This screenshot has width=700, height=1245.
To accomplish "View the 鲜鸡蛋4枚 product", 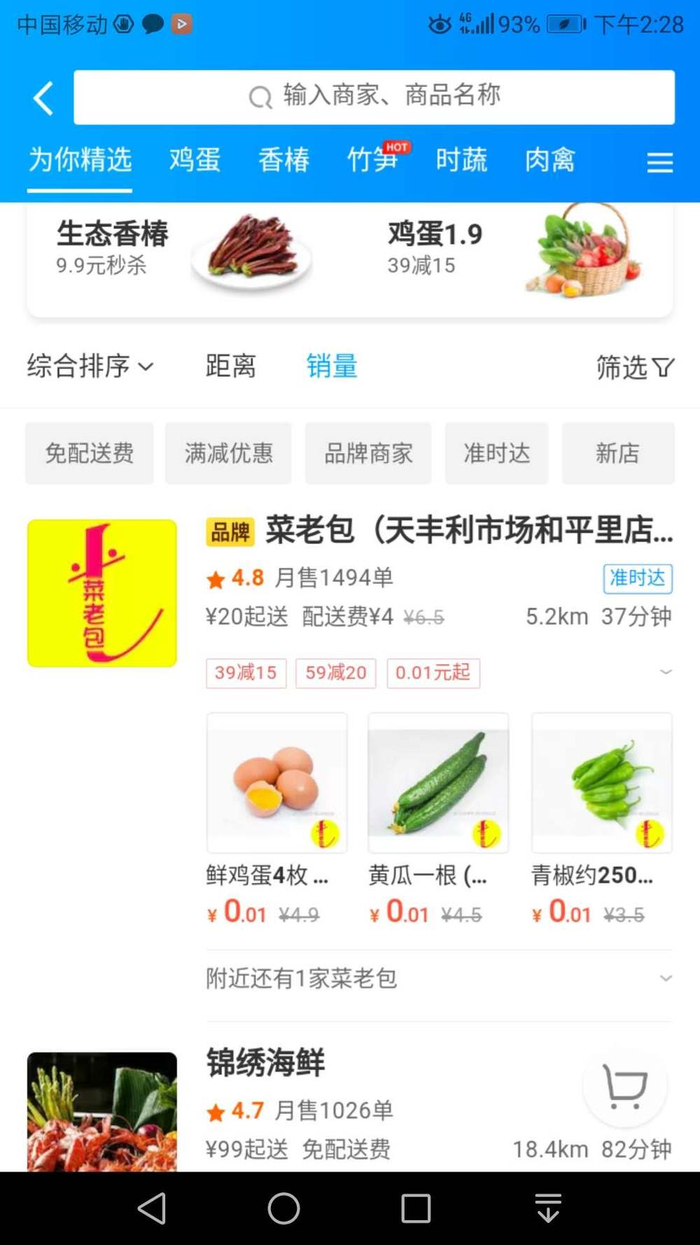I will [277, 783].
